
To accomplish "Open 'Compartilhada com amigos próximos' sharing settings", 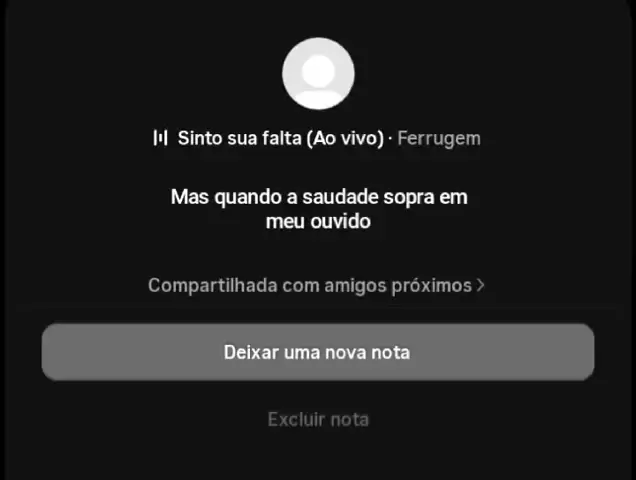I will [x=316, y=285].
